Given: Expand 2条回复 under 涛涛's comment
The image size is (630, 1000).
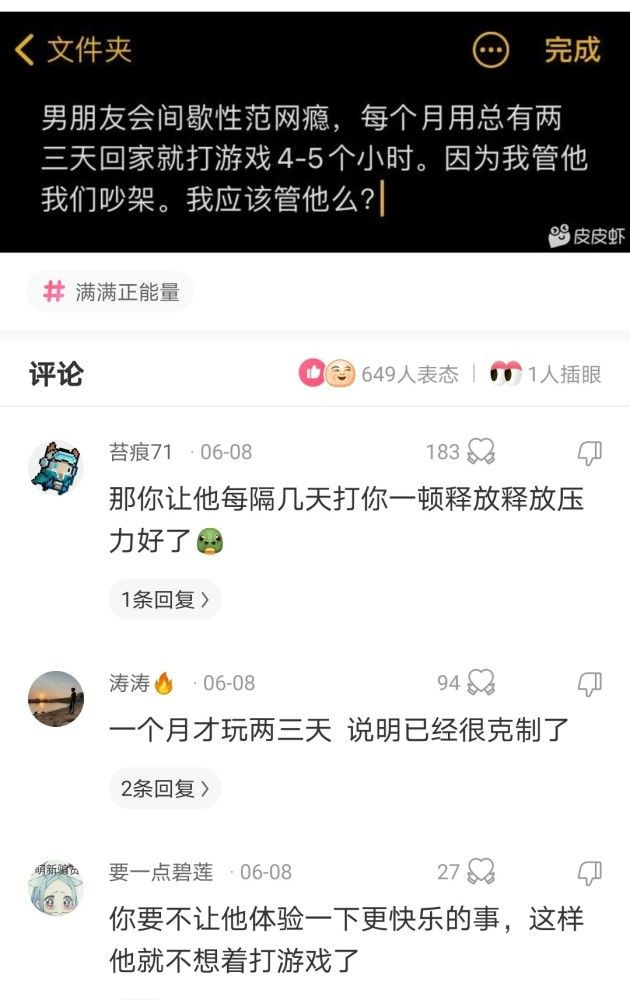Looking at the screenshot, I should pos(165,788).
